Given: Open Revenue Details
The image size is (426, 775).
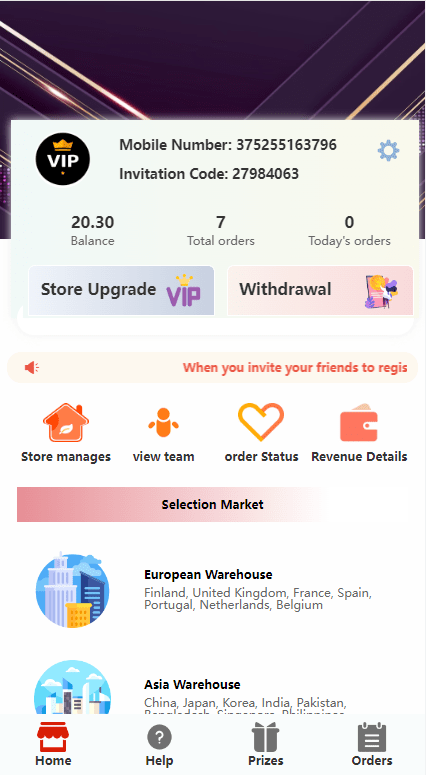Looking at the screenshot, I should (359, 433).
